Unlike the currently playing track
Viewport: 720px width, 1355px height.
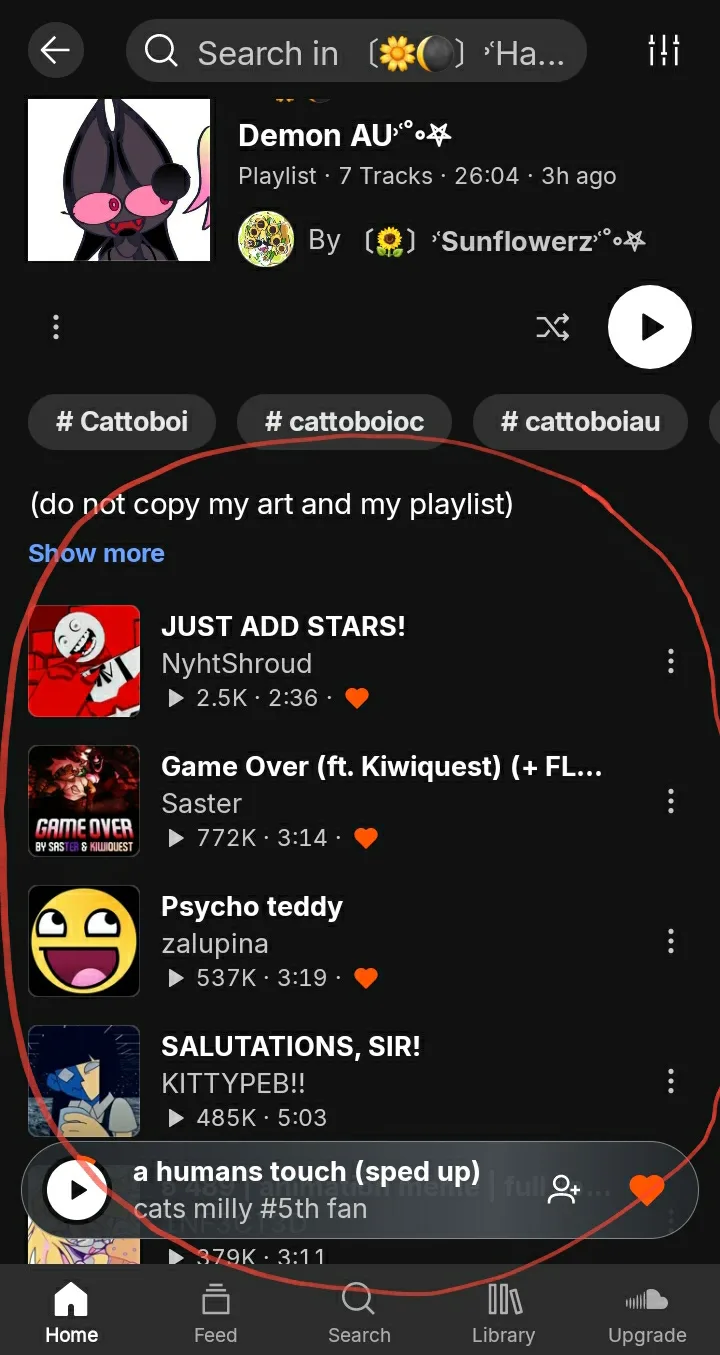pos(646,1190)
